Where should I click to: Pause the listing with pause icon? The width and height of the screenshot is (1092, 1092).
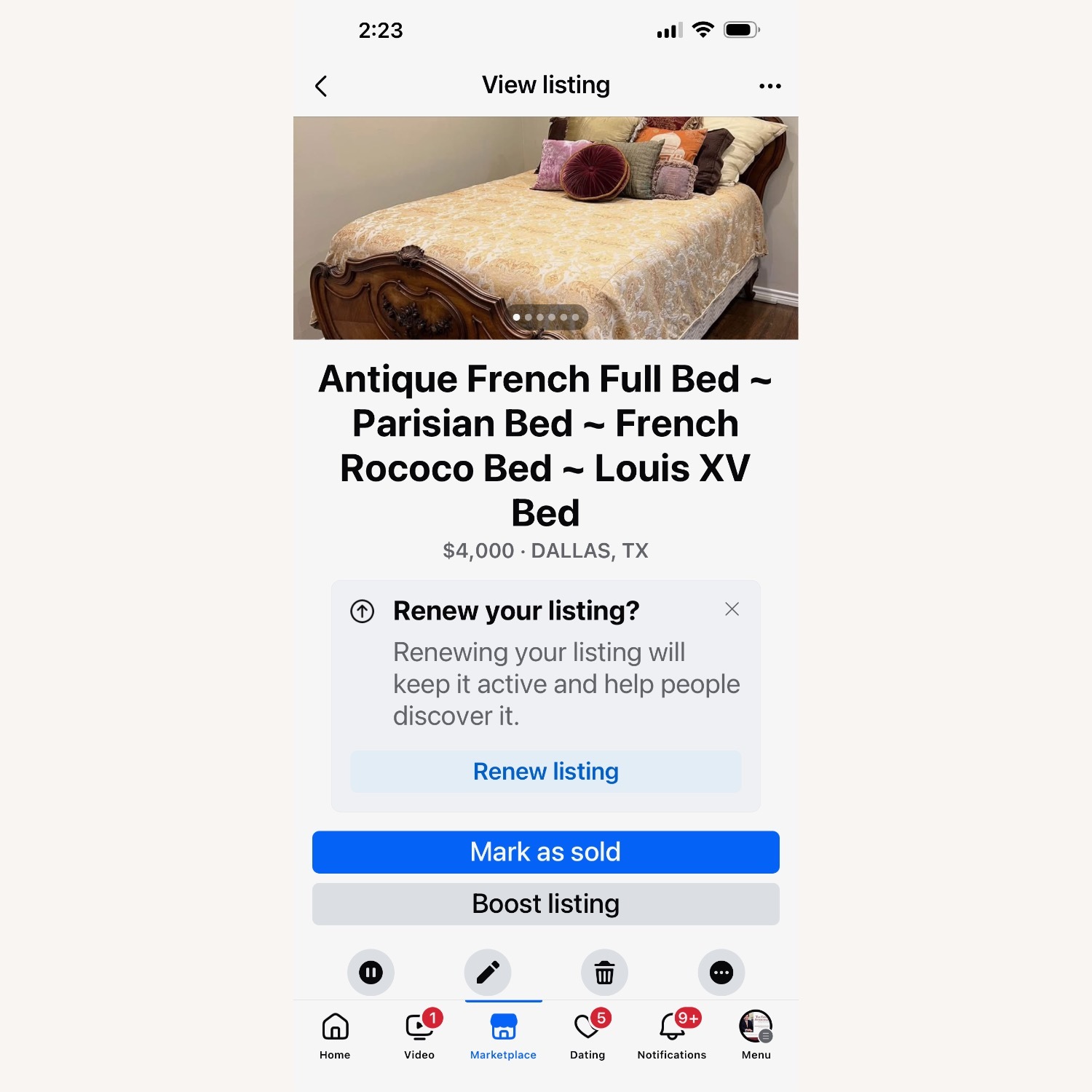coord(371,973)
